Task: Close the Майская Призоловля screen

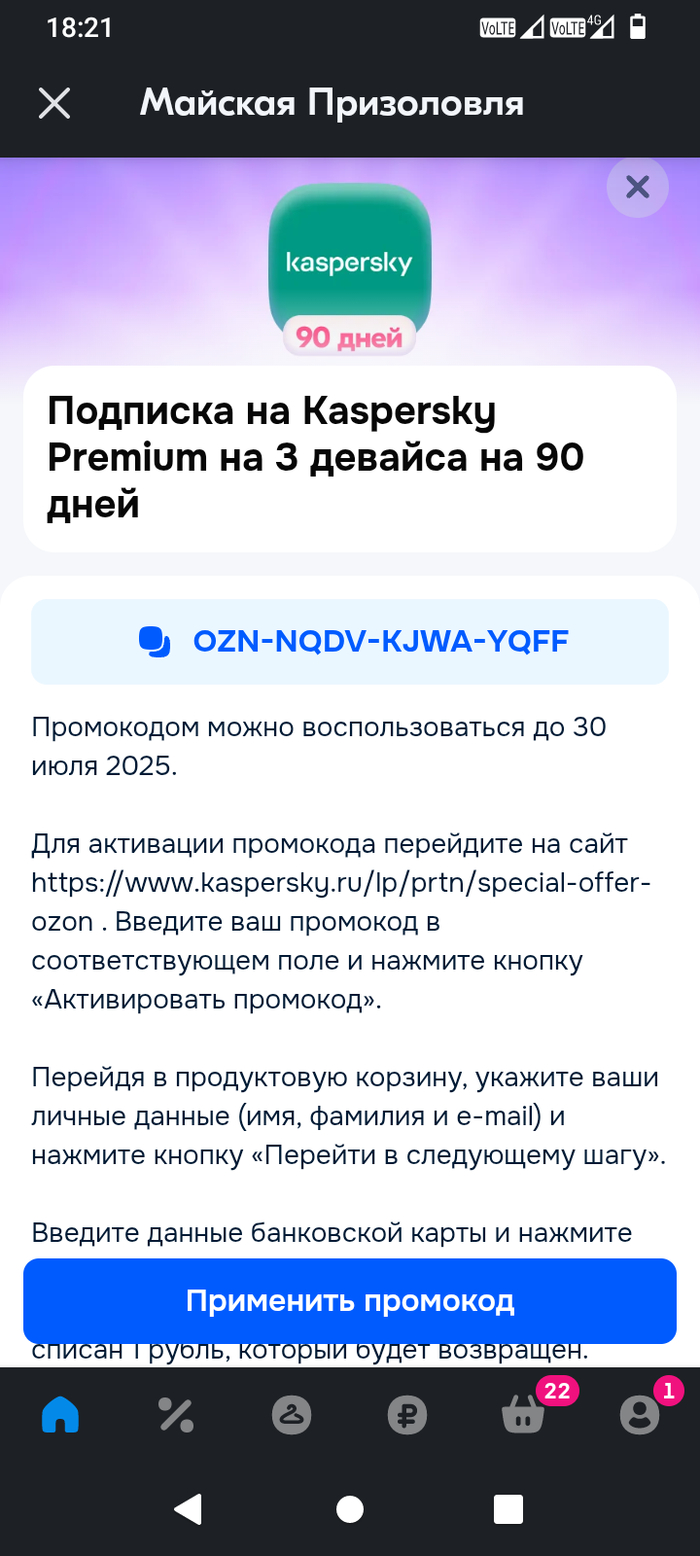Action: coord(54,103)
